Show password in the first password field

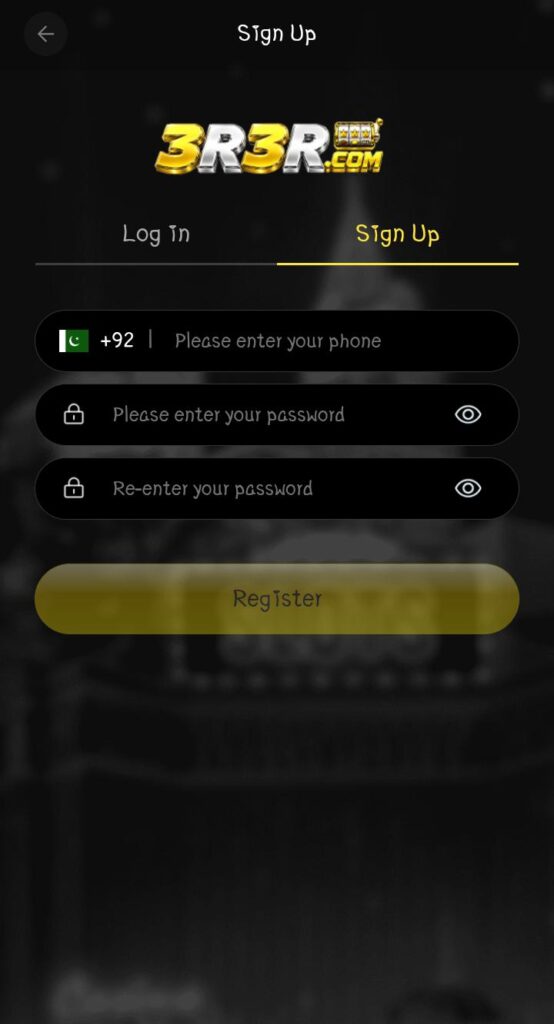click(468, 415)
